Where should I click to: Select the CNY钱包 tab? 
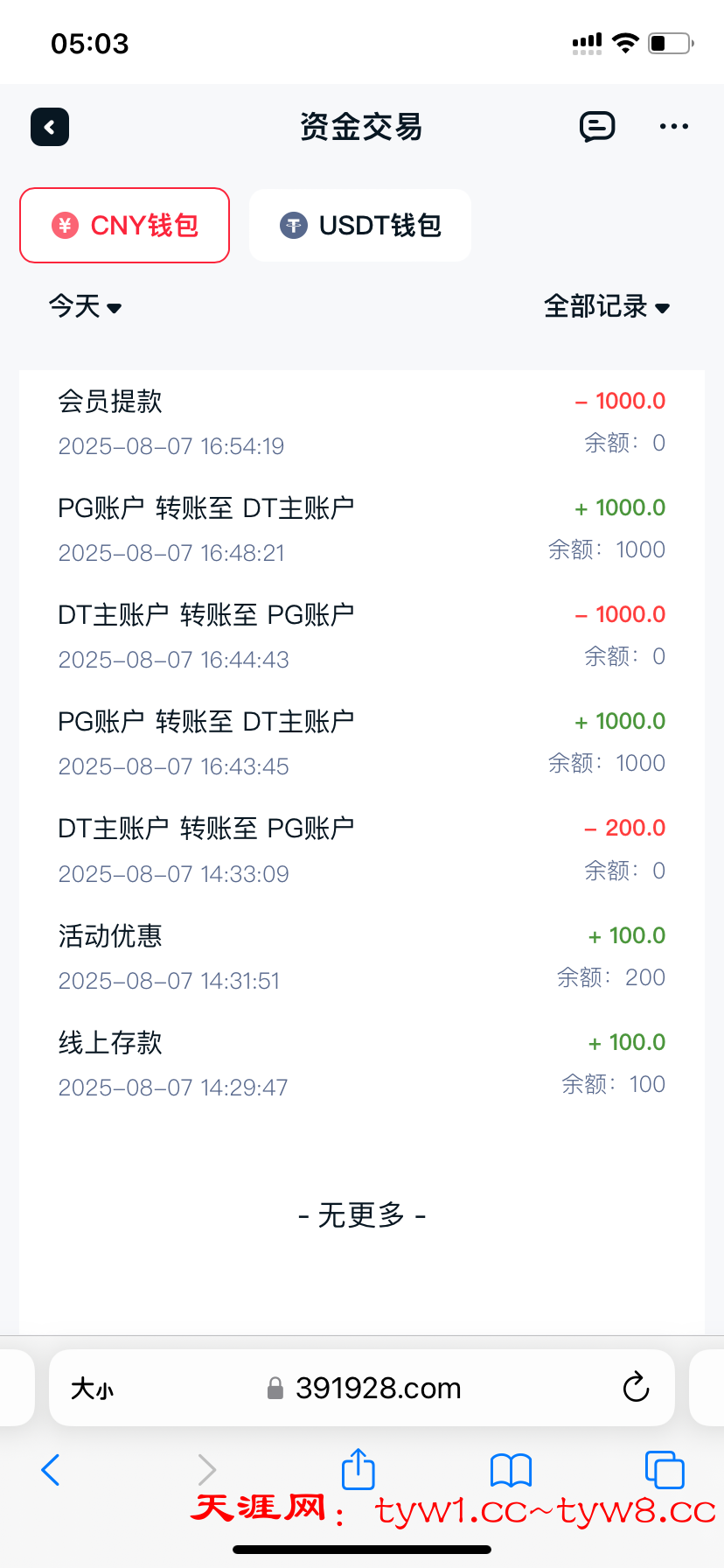pyautogui.click(x=125, y=226)
